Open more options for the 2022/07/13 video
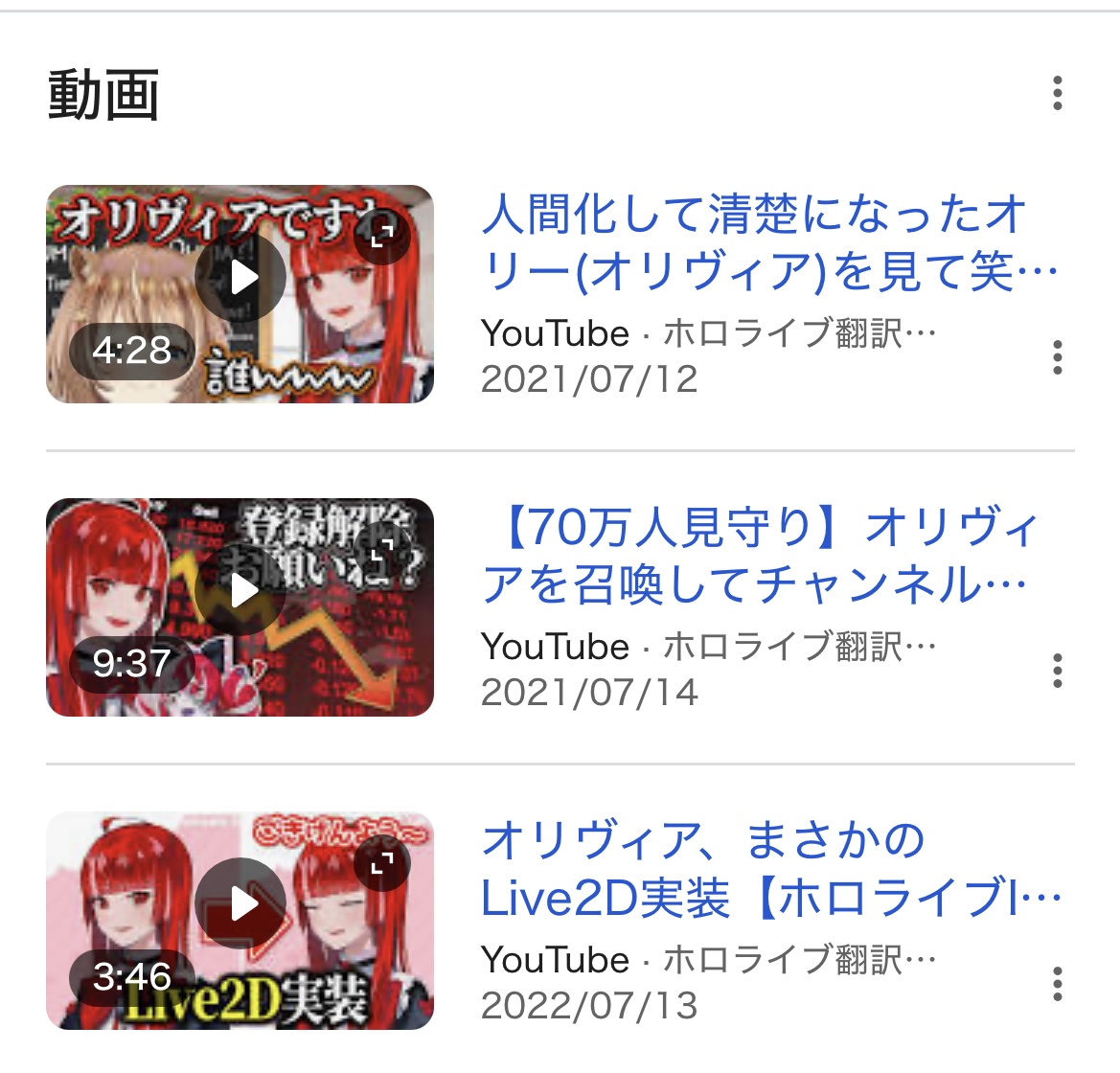Image resolution: width=1120 pixels, height=1073 pixels. (x=1057, y=984)
